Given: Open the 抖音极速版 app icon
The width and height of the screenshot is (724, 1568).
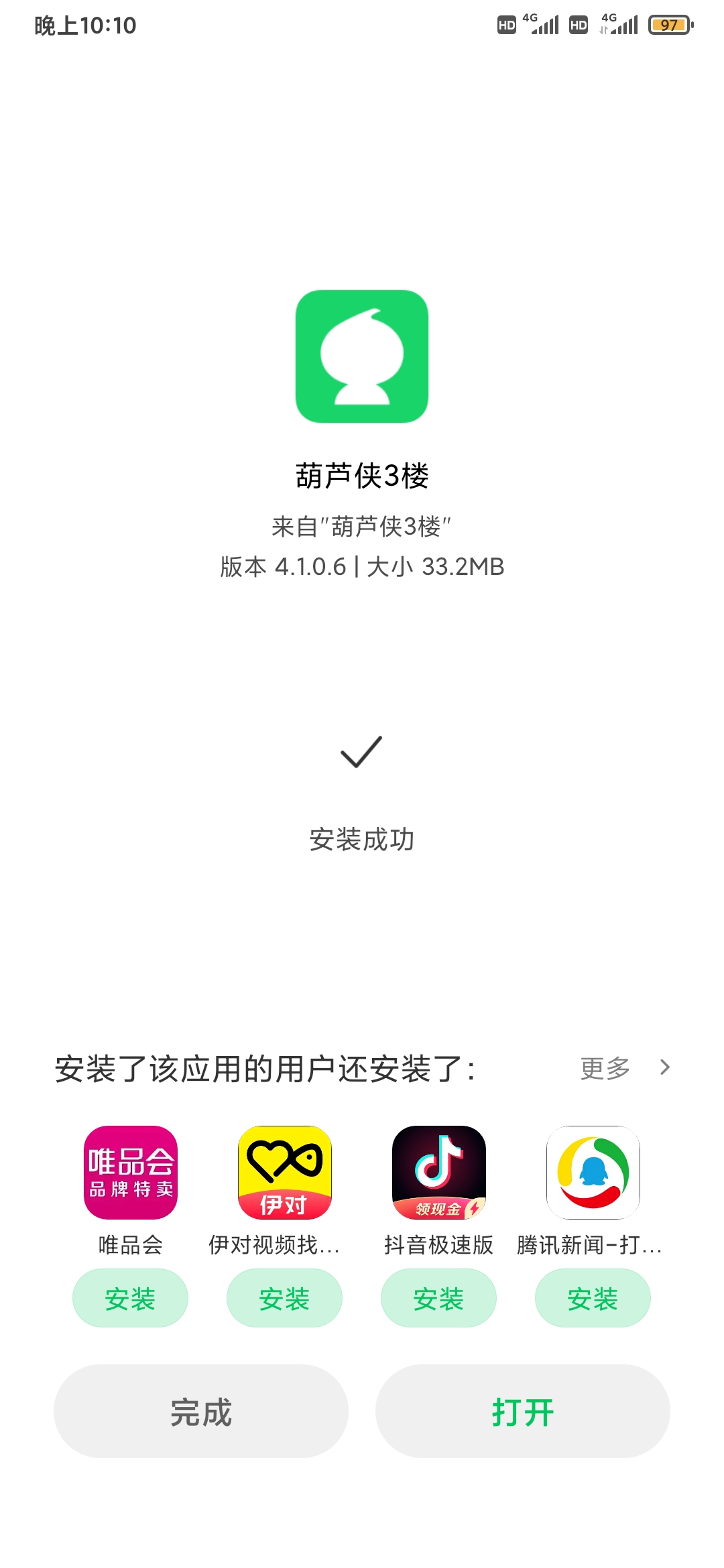Looking at the screenshot, I should click(x=439, y=1173).
